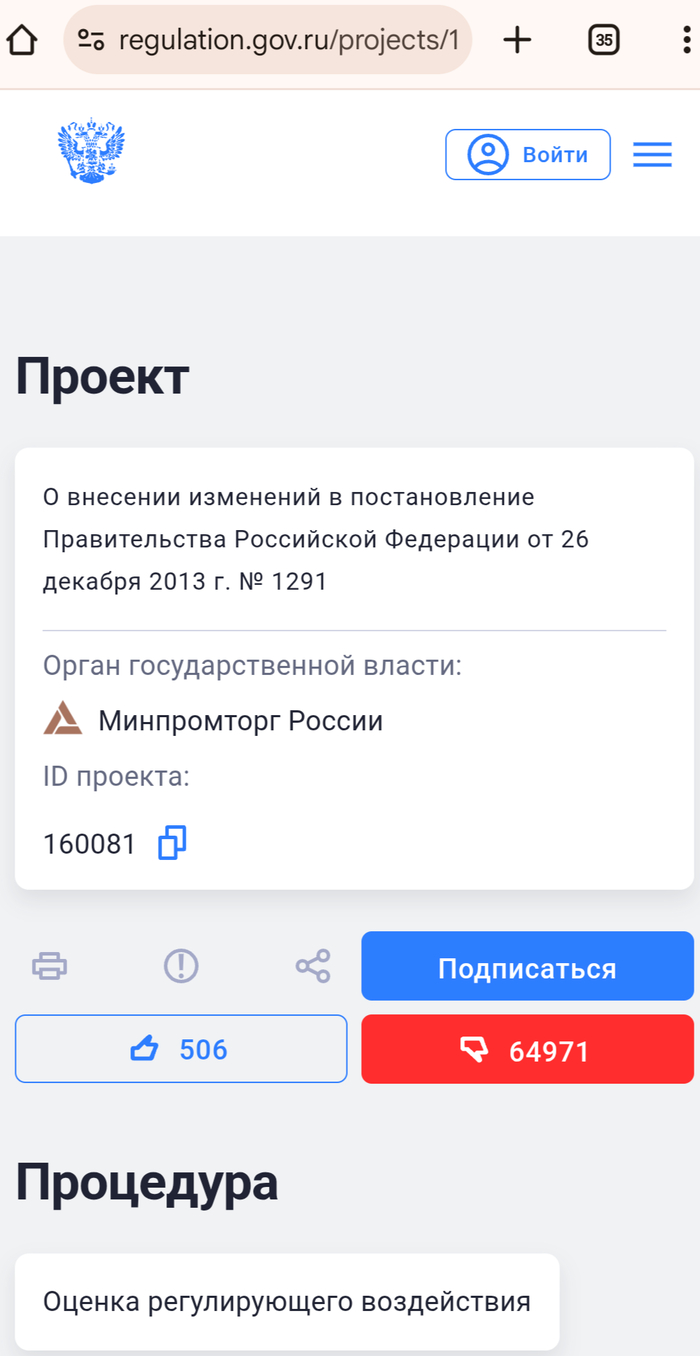Open the site's hamburger menu
Viewport: 700px width, 1356px height.
(652, 155)
